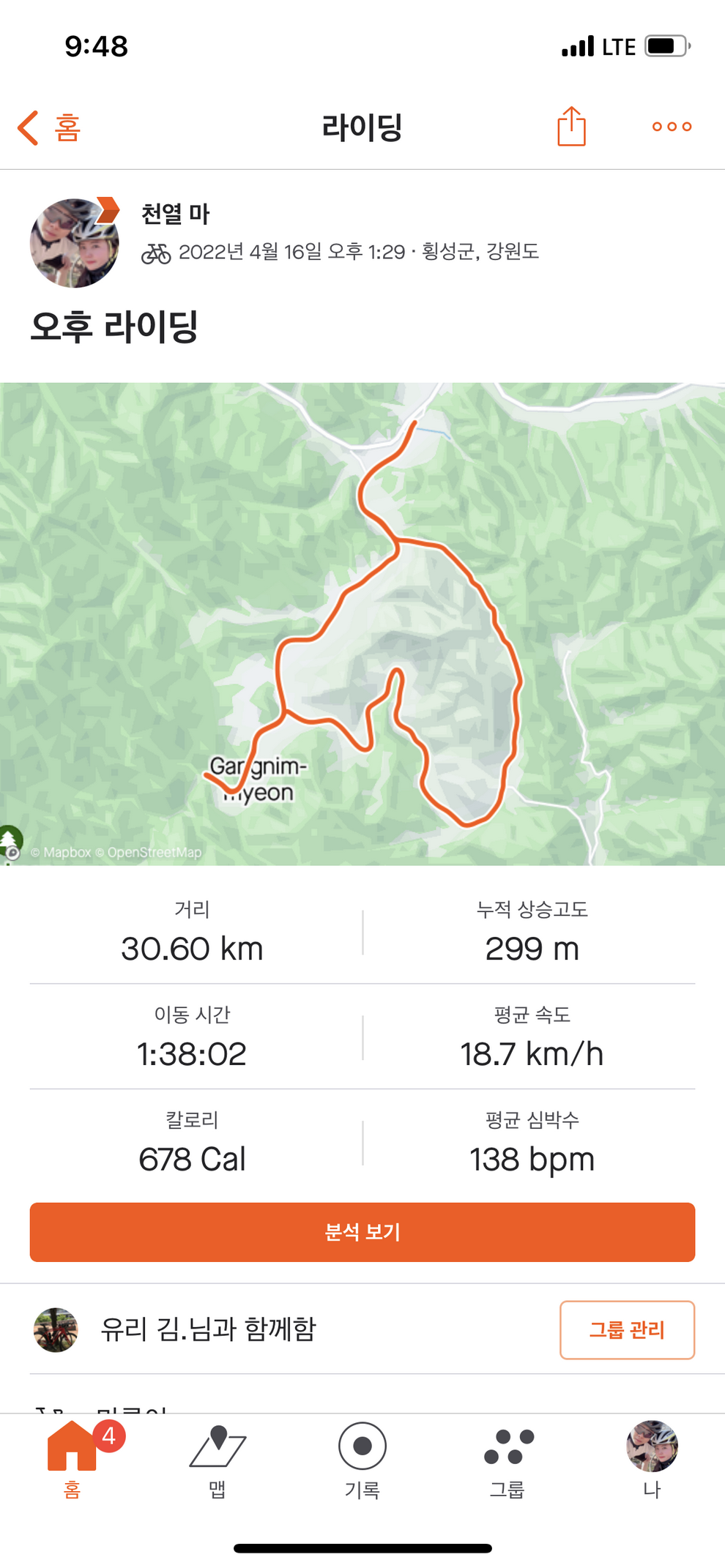Switch to the 그룹 tab
Image resolution: width=725 pixels, height=1568 pixels.
pyautogui.click(x=508, y=1458)
